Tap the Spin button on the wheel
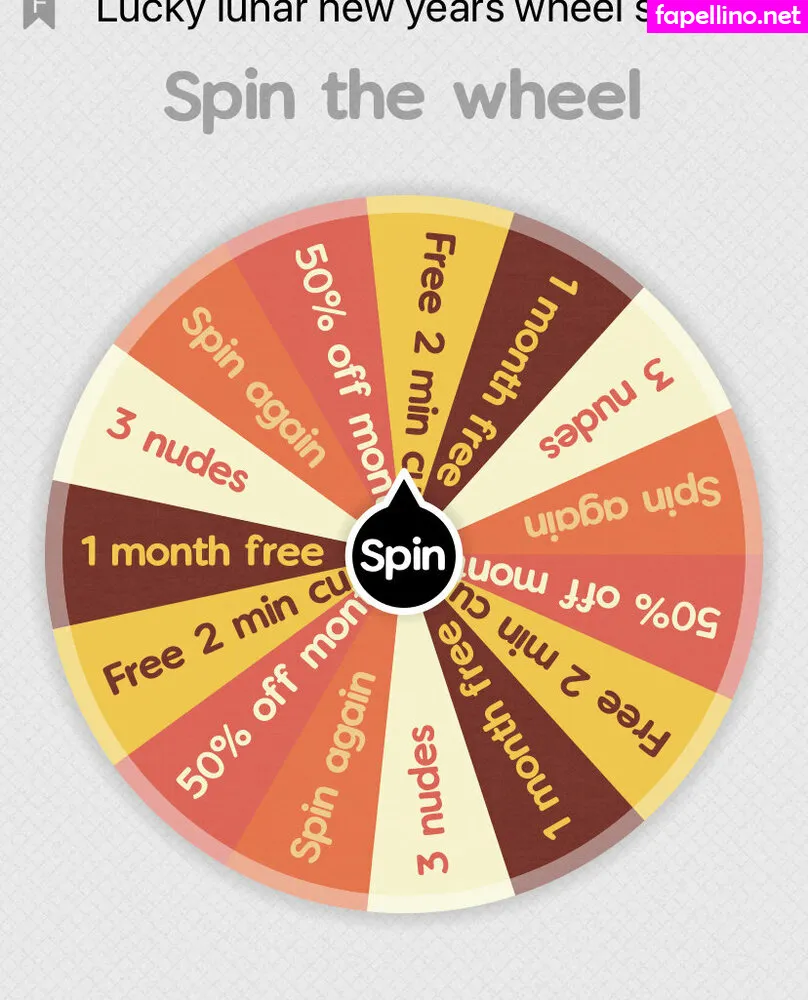The image size is (808, 1000). point(402,556)
